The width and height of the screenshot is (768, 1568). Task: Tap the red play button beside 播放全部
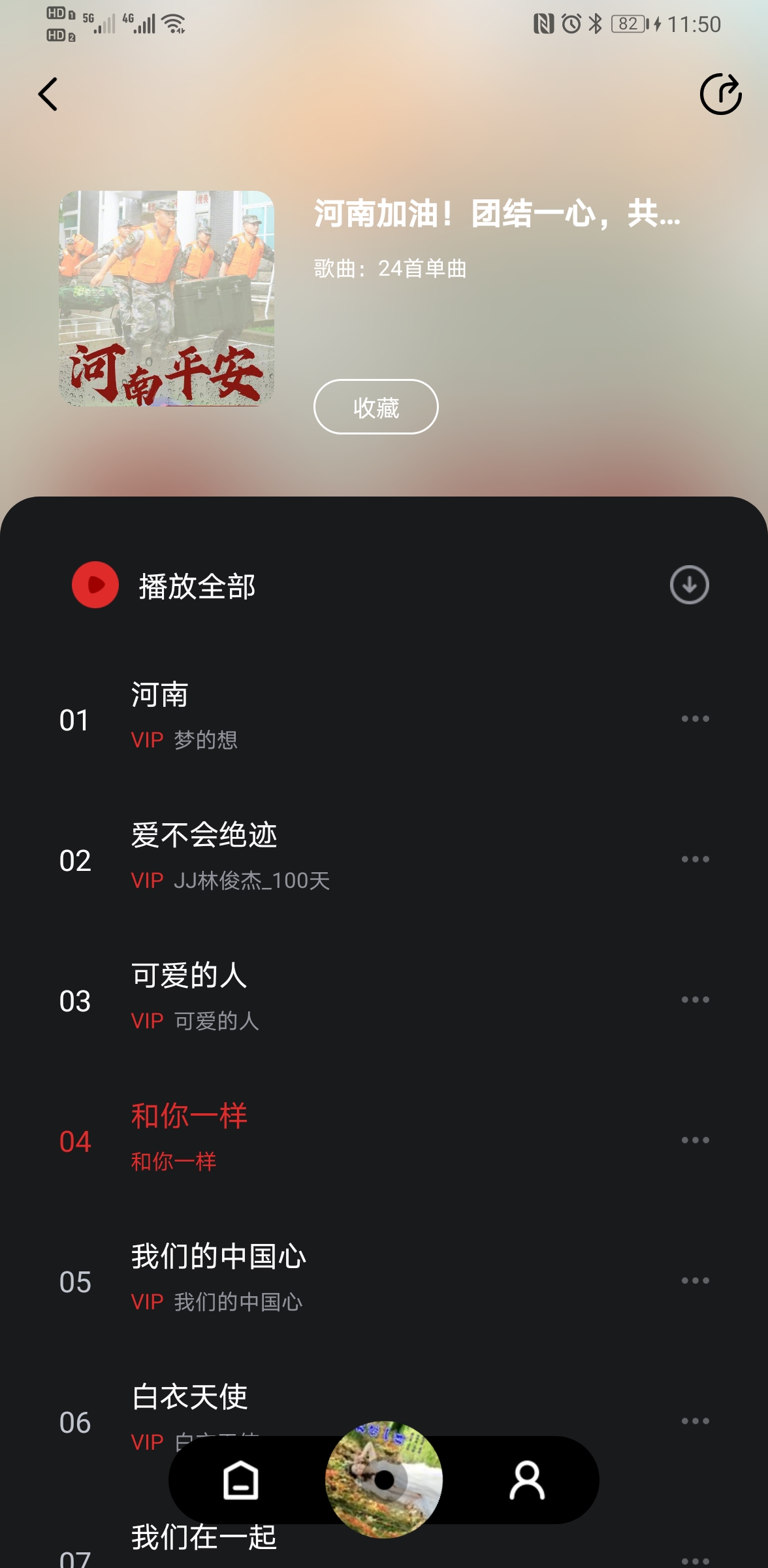click(95, 585)
